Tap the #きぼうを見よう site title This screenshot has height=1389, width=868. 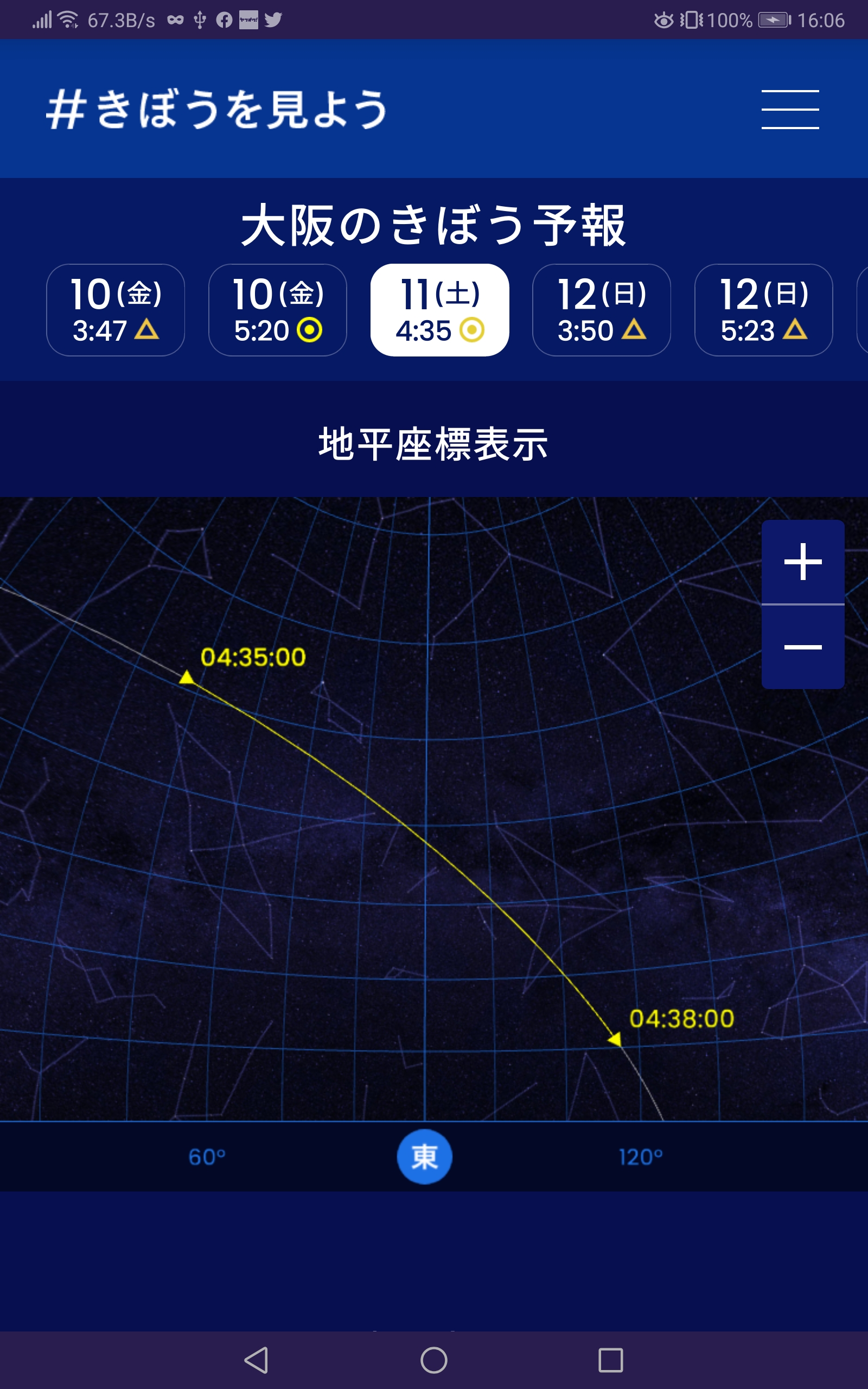(x=216, y=109)
